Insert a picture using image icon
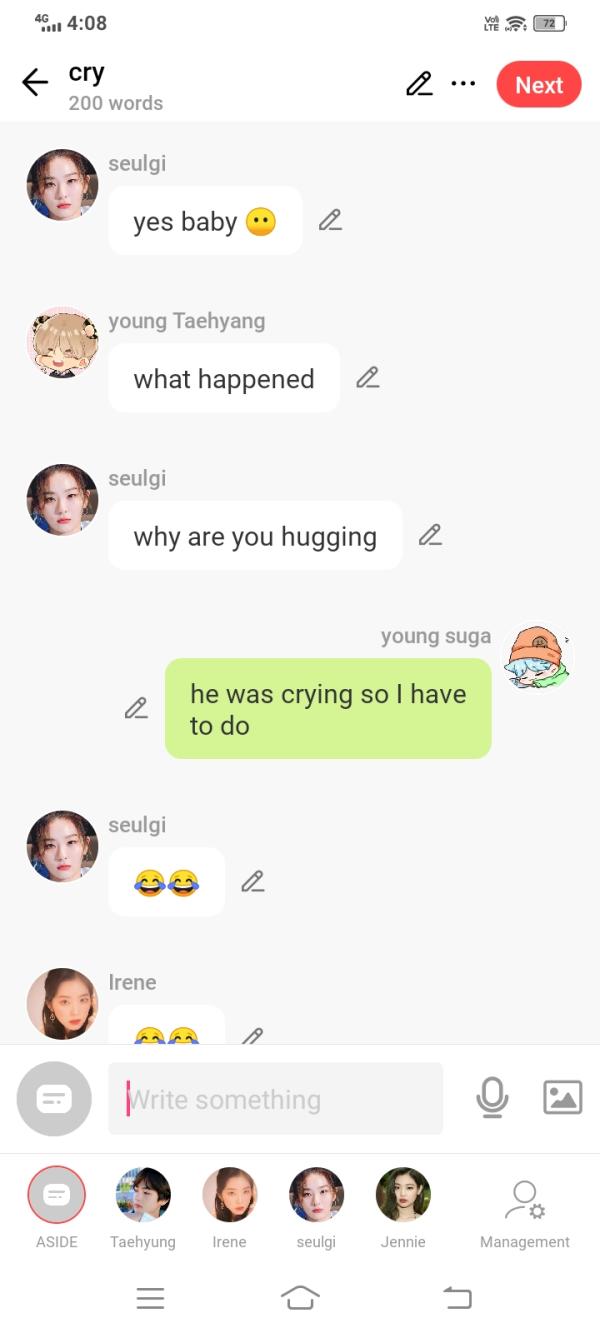Image resolution: width=600 pixels, height=1333 pixels. click(562, 1097)
